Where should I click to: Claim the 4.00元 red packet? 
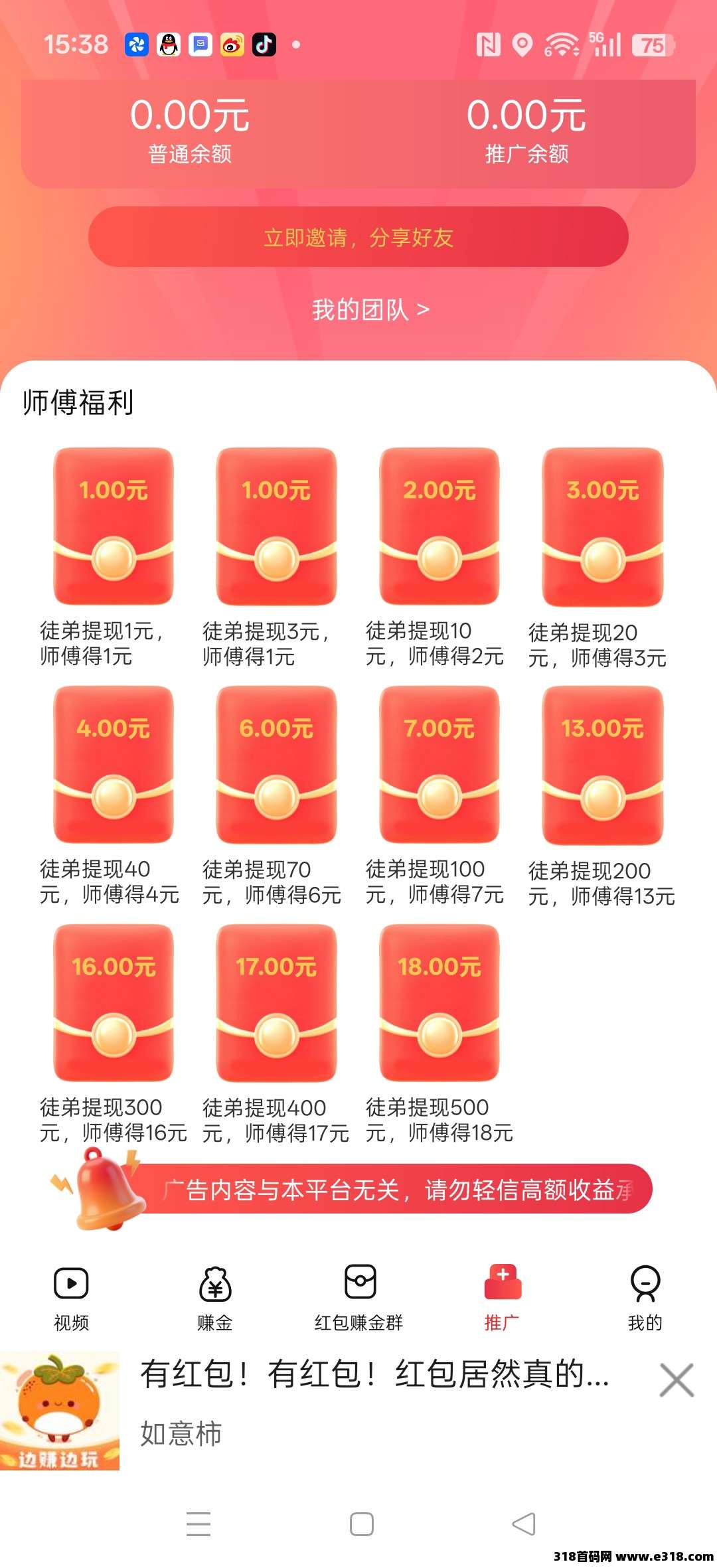[x=114, y=765]
